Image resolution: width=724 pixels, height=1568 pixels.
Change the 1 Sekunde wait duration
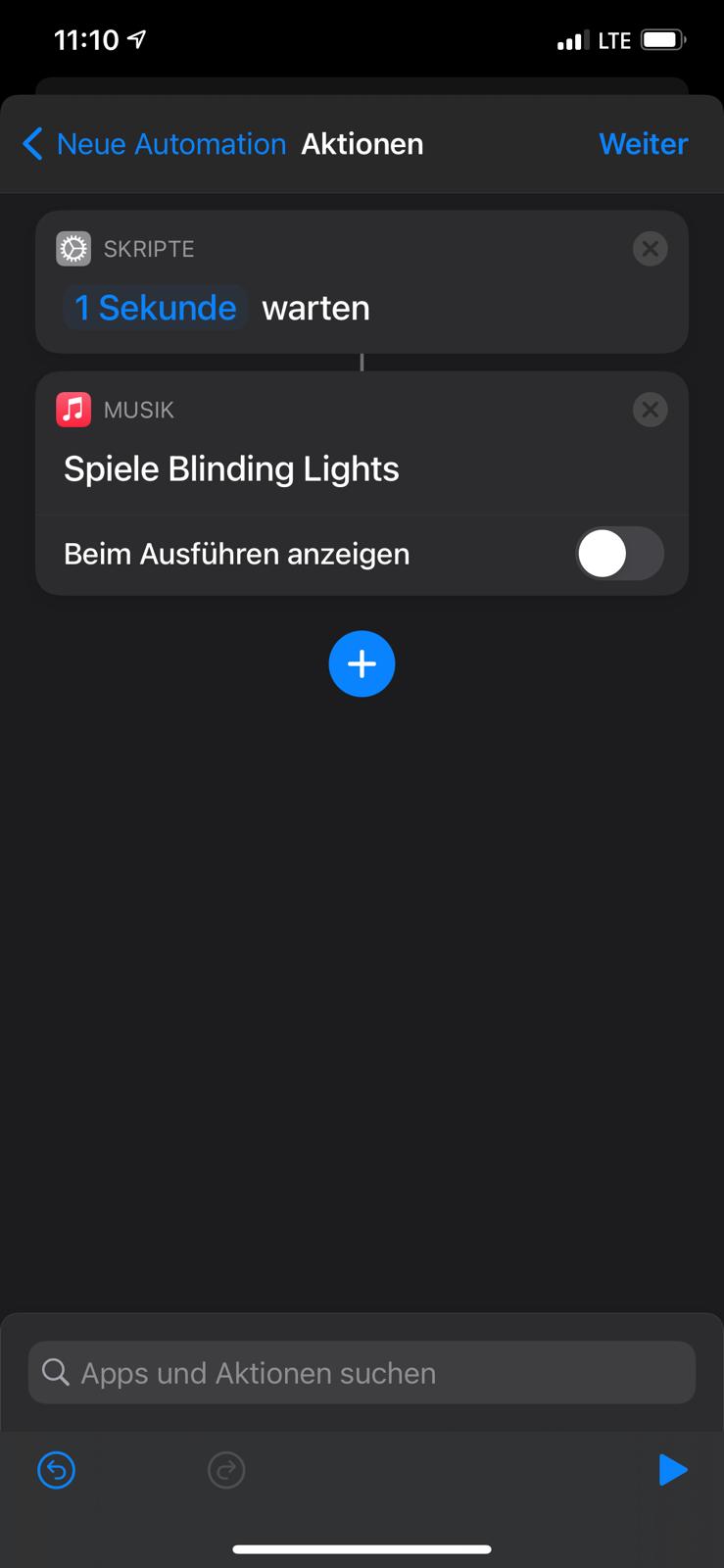(156, 308)
